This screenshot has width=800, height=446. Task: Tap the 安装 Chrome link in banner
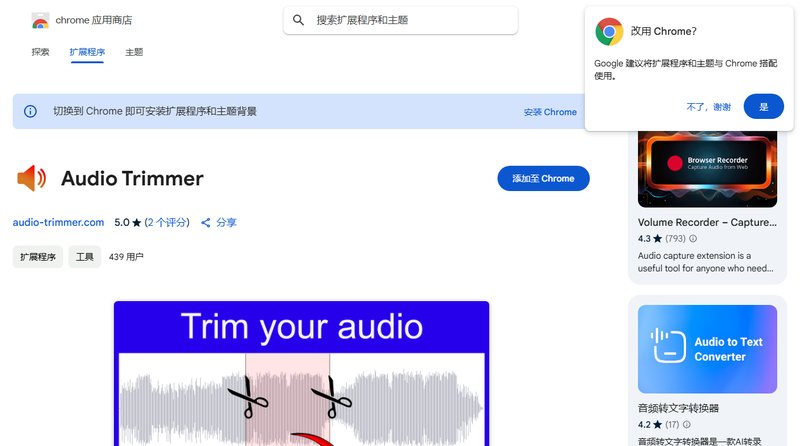tap(550, 112)
